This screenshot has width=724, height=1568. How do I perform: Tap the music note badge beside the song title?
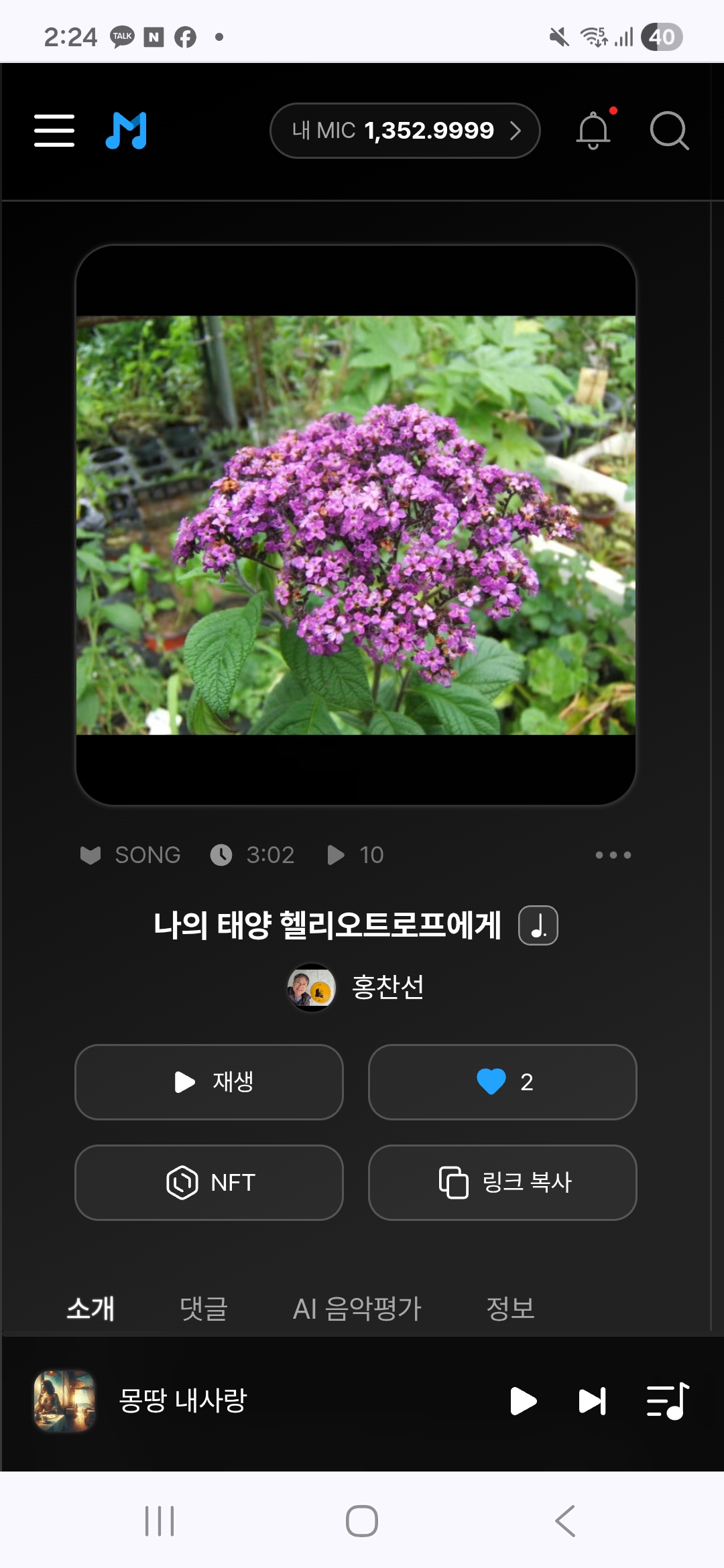pyautogui.click(x=538, y=925)
